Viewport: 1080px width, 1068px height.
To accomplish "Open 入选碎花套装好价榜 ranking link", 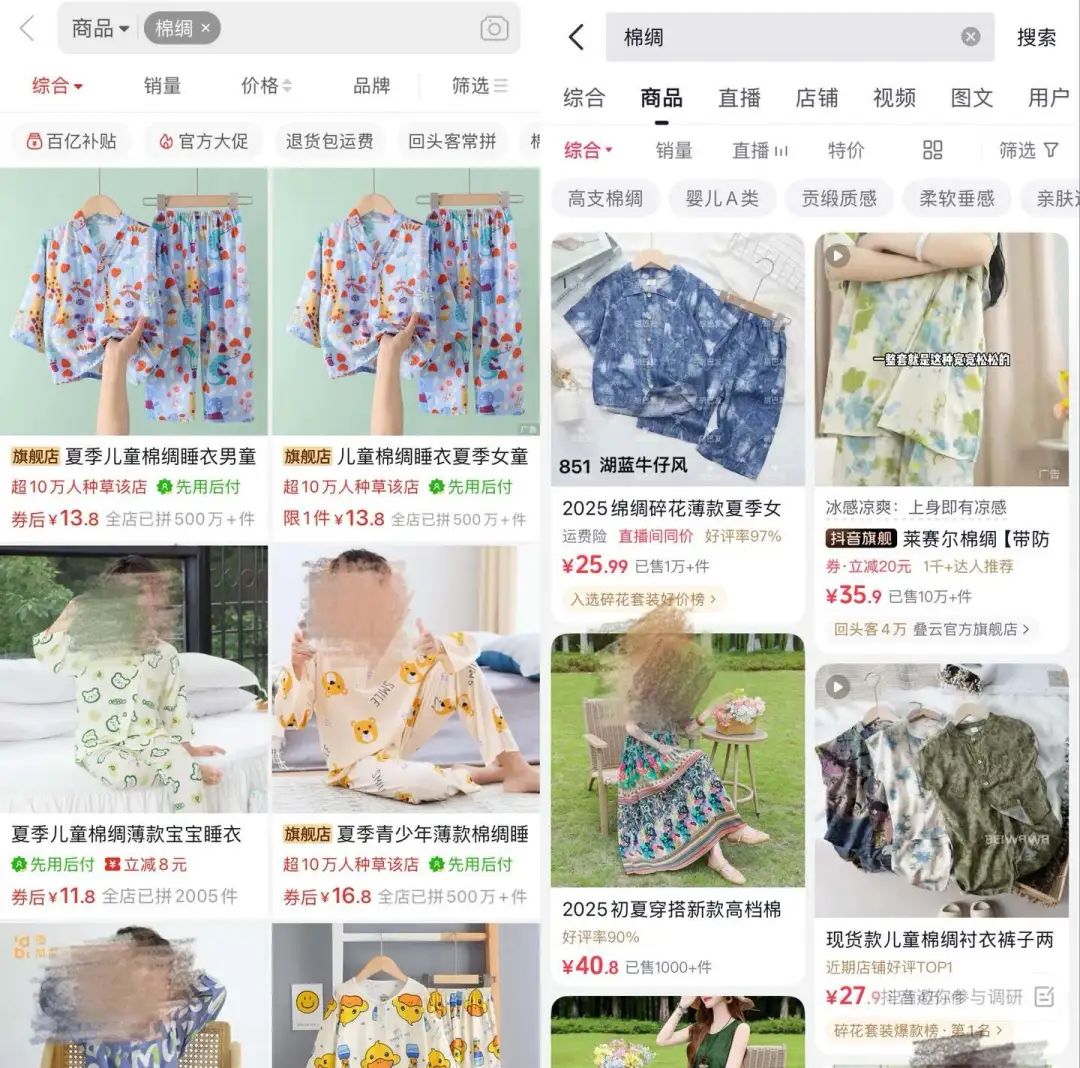I will coord(644,599).
